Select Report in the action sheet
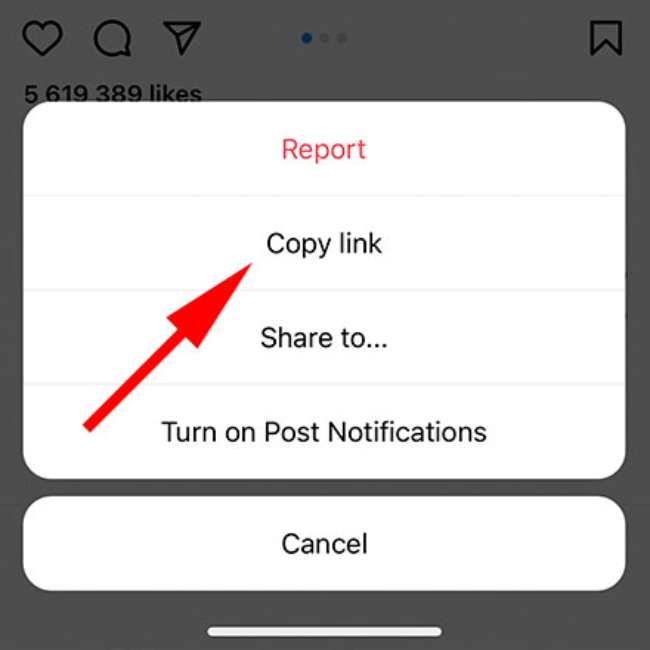 [x=324, y=150]
